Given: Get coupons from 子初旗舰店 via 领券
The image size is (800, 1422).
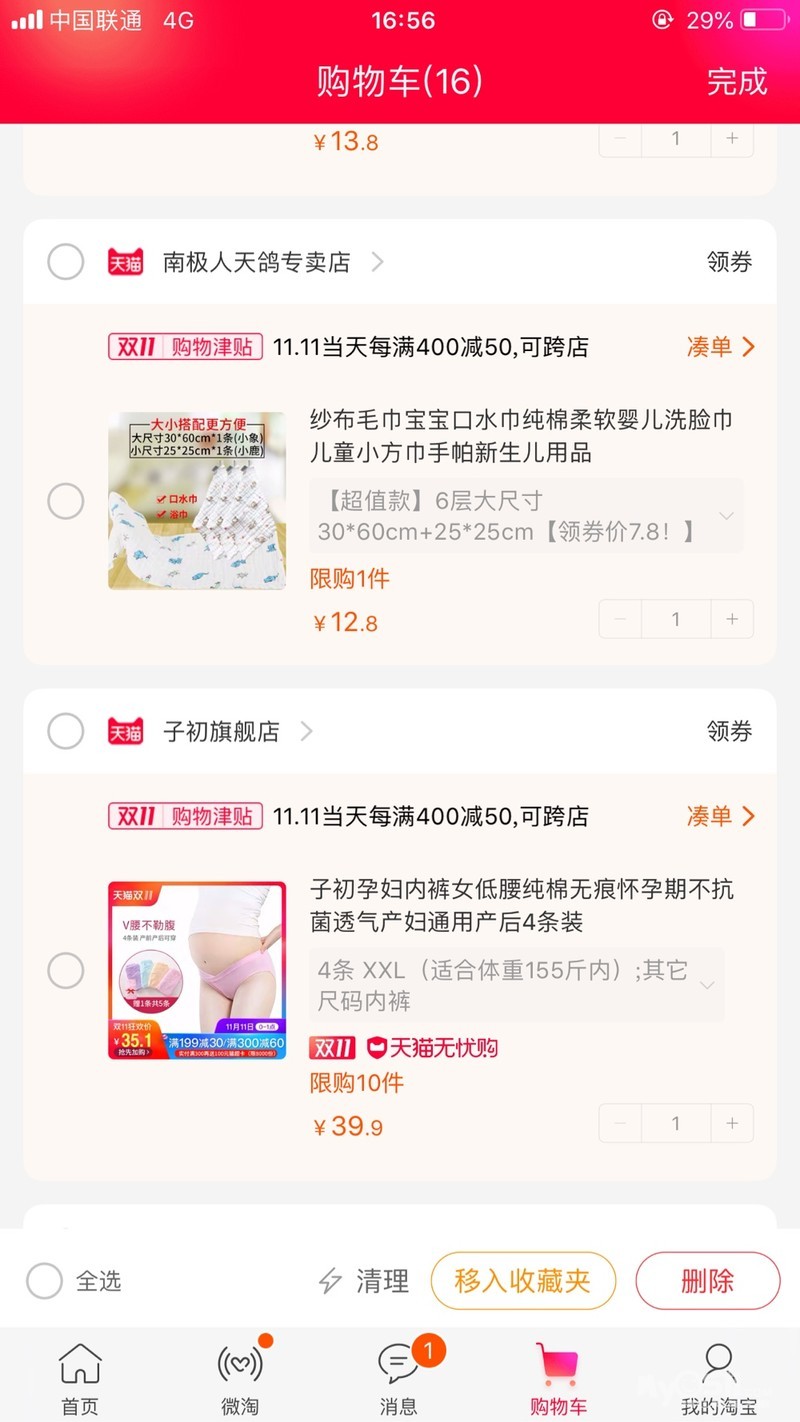Looking at the screenshot, I should tap(729, 731).
